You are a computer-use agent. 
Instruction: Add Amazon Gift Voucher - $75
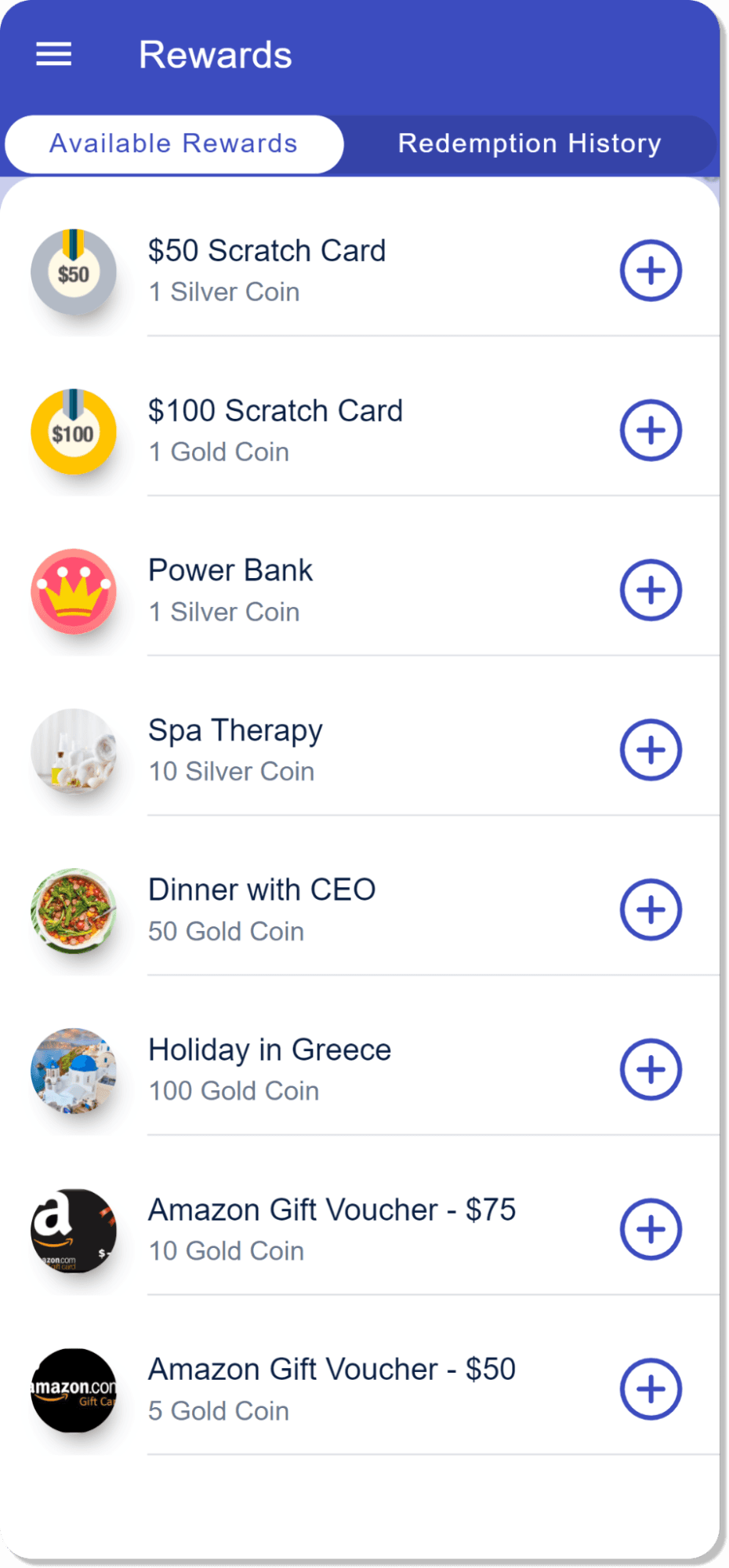click(x=651, y=1230)
